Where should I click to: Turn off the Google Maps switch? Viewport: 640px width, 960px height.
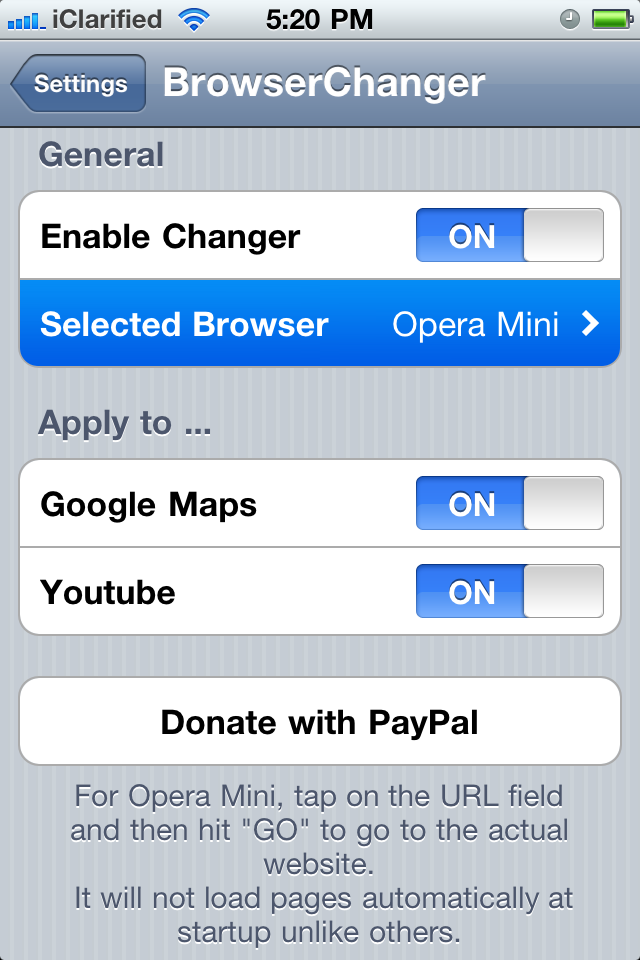tap(509, 504)
